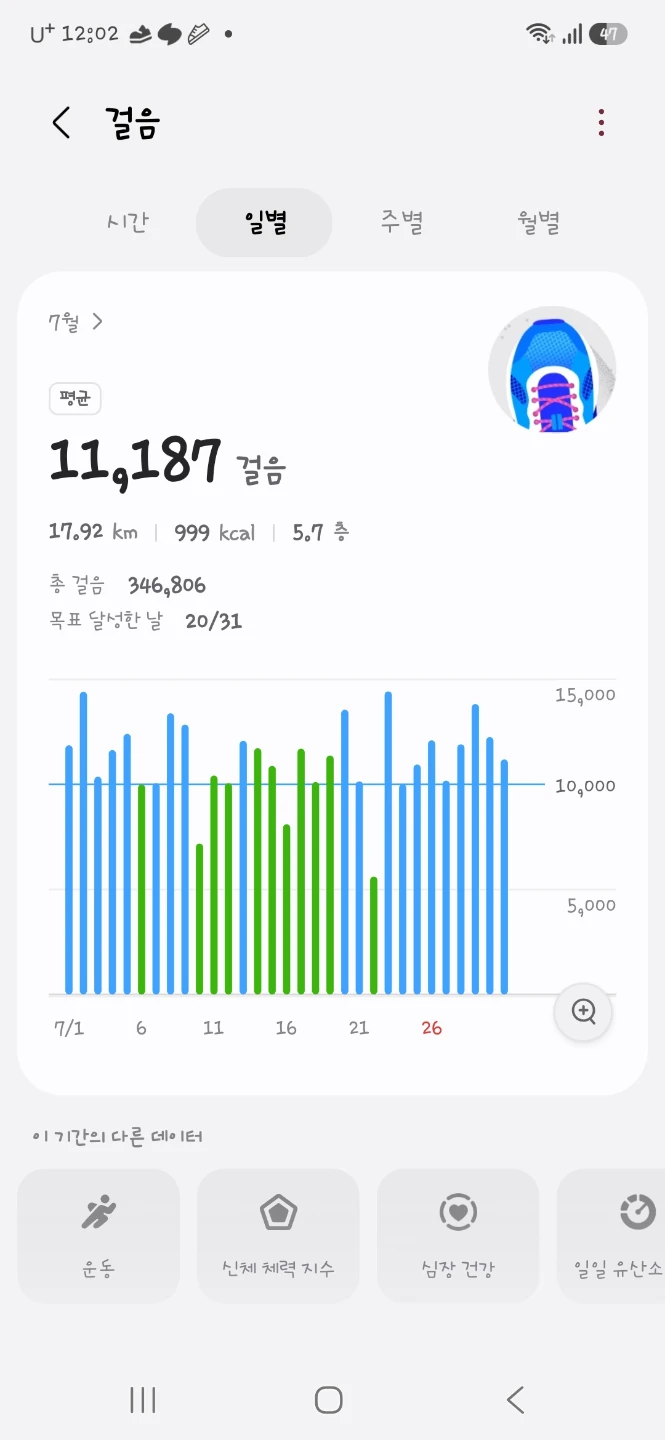Tap the system home button
665x1440 pixels.
[329, 1400]
